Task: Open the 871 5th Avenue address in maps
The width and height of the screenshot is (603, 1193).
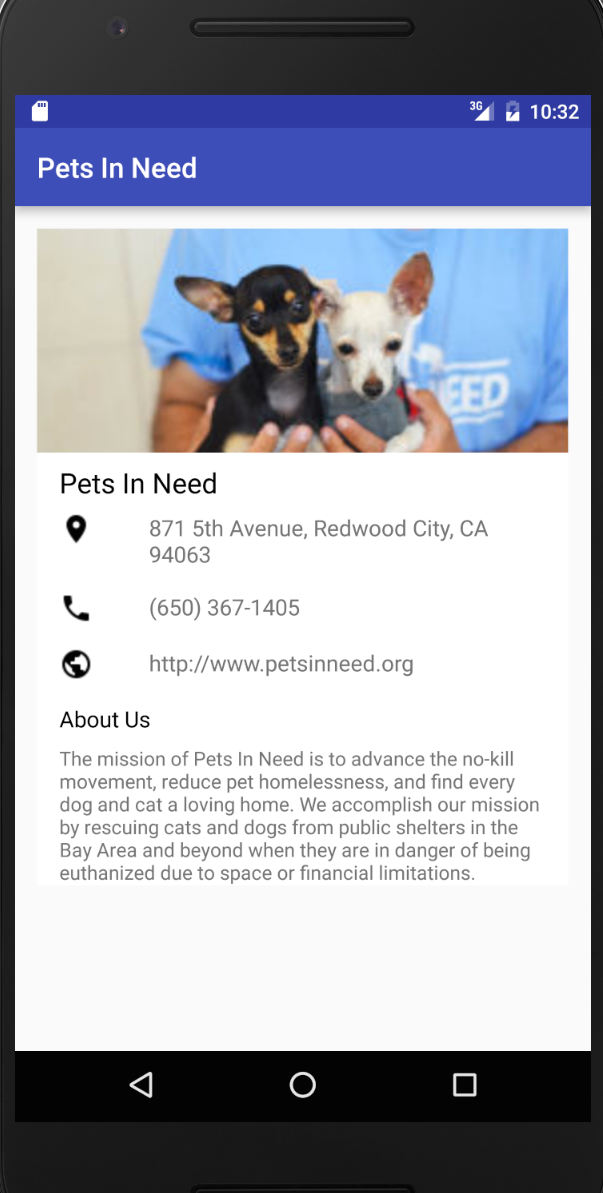Action: (x=319, y=542)
